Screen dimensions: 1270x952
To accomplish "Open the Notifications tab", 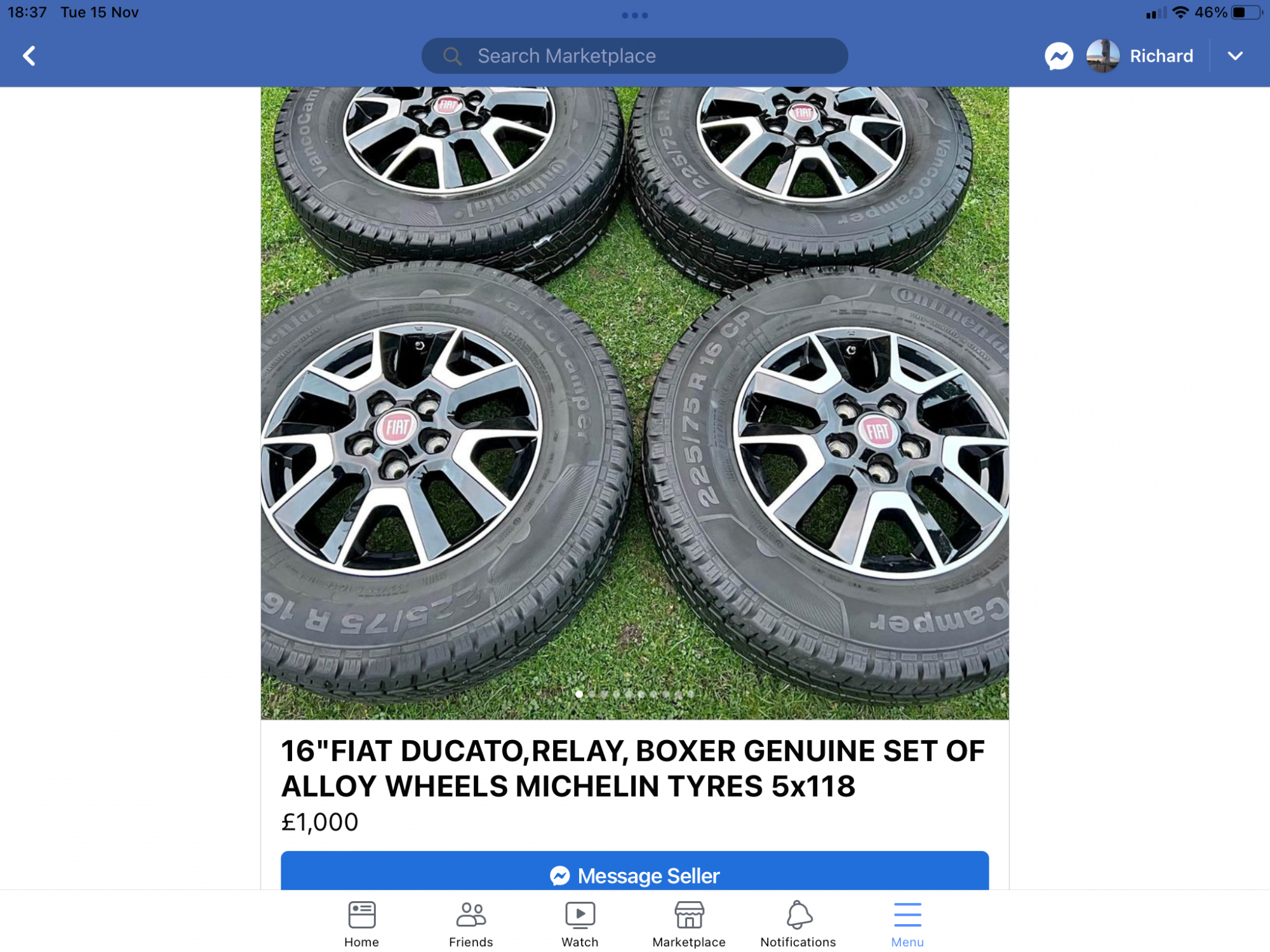I will point(798,924).
